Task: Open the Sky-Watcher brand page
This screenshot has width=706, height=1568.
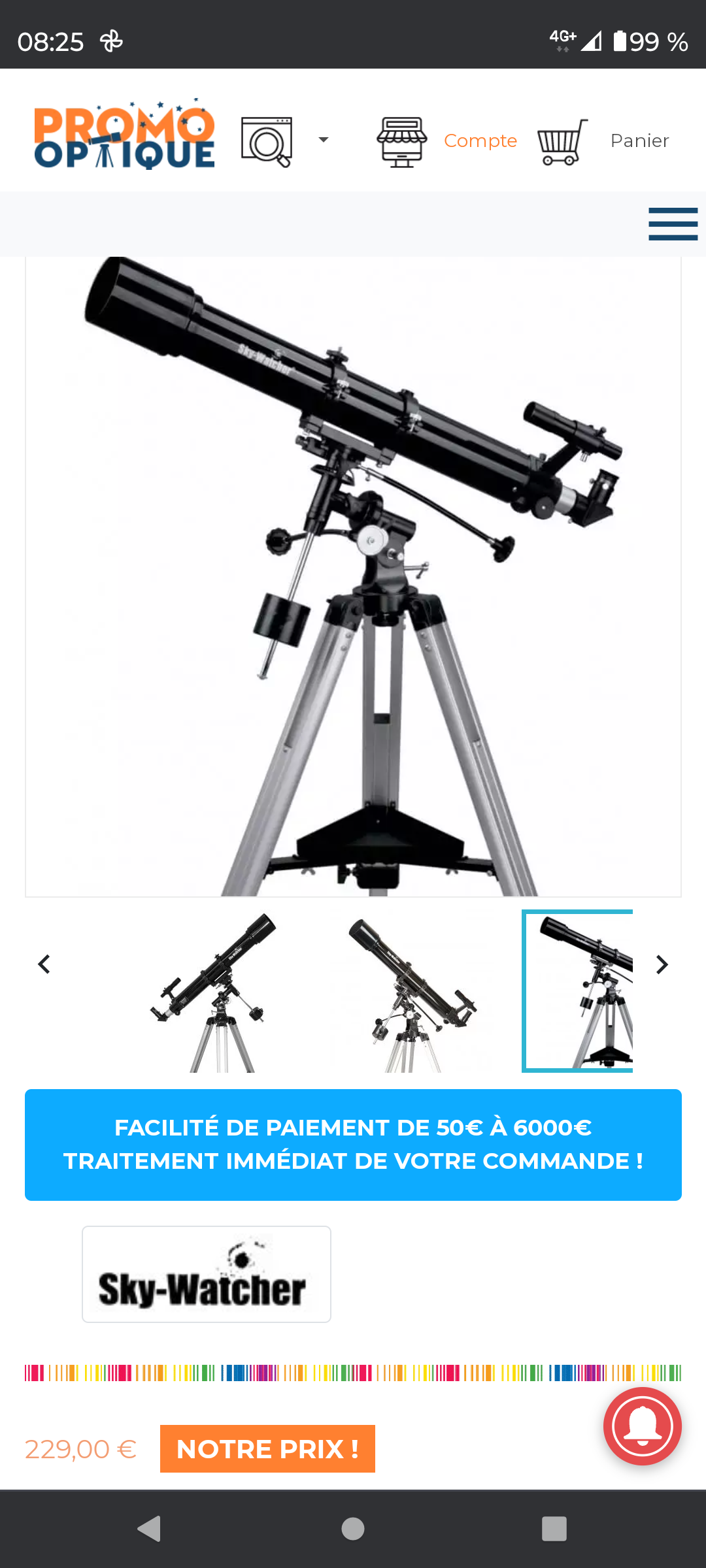Action: tap(207, 1274)
